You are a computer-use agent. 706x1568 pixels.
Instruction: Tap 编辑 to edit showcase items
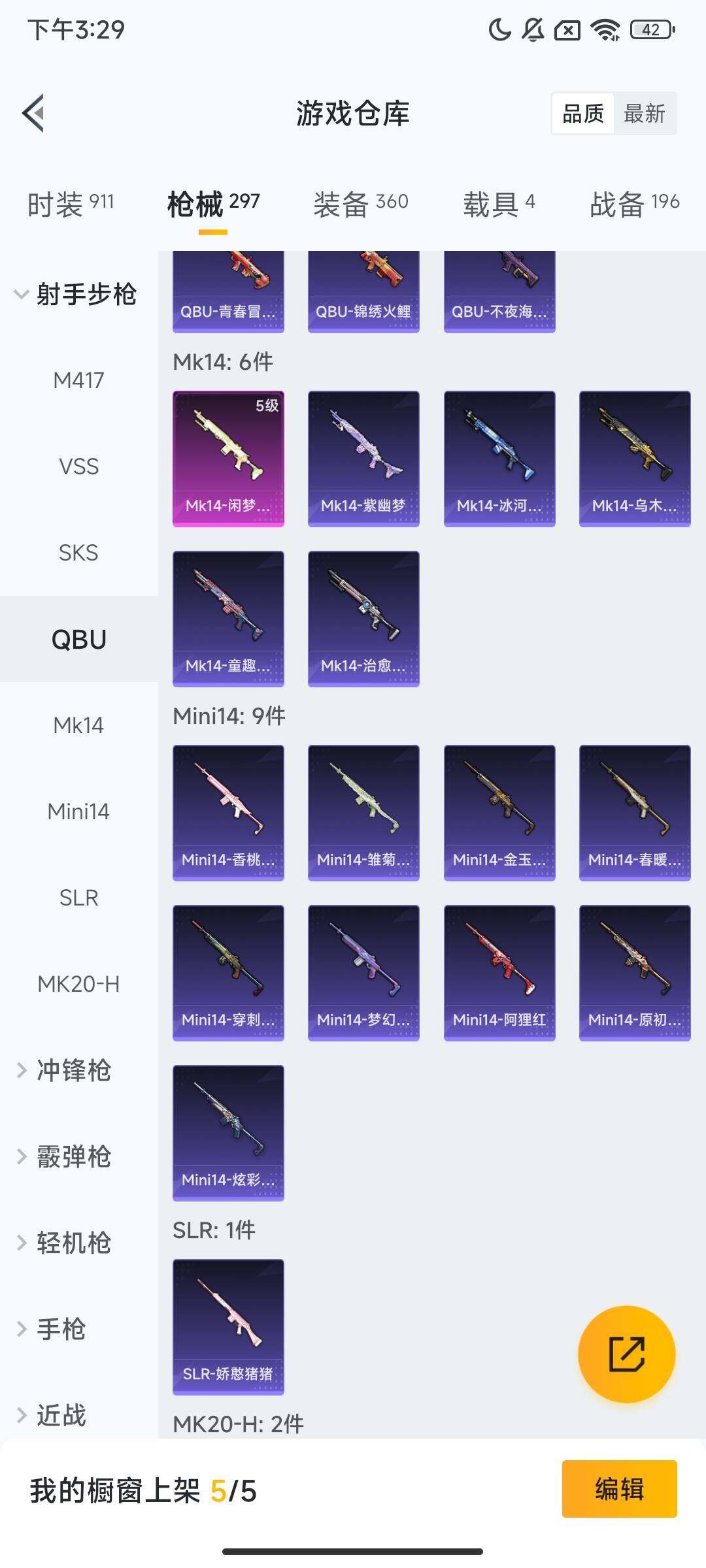click(619, 1489)
